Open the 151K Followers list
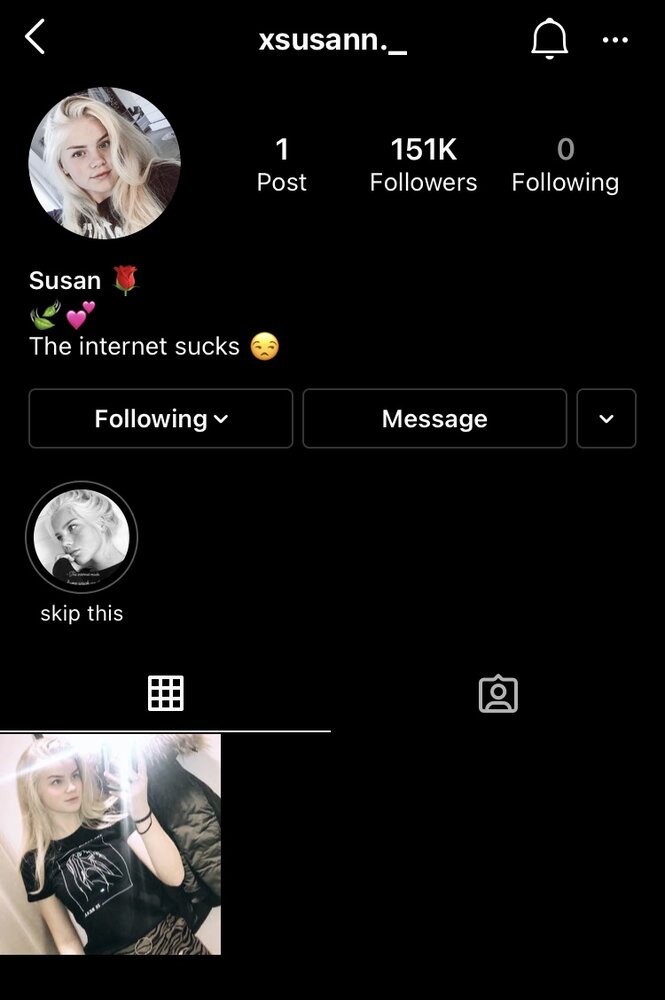 click(423, 165)
